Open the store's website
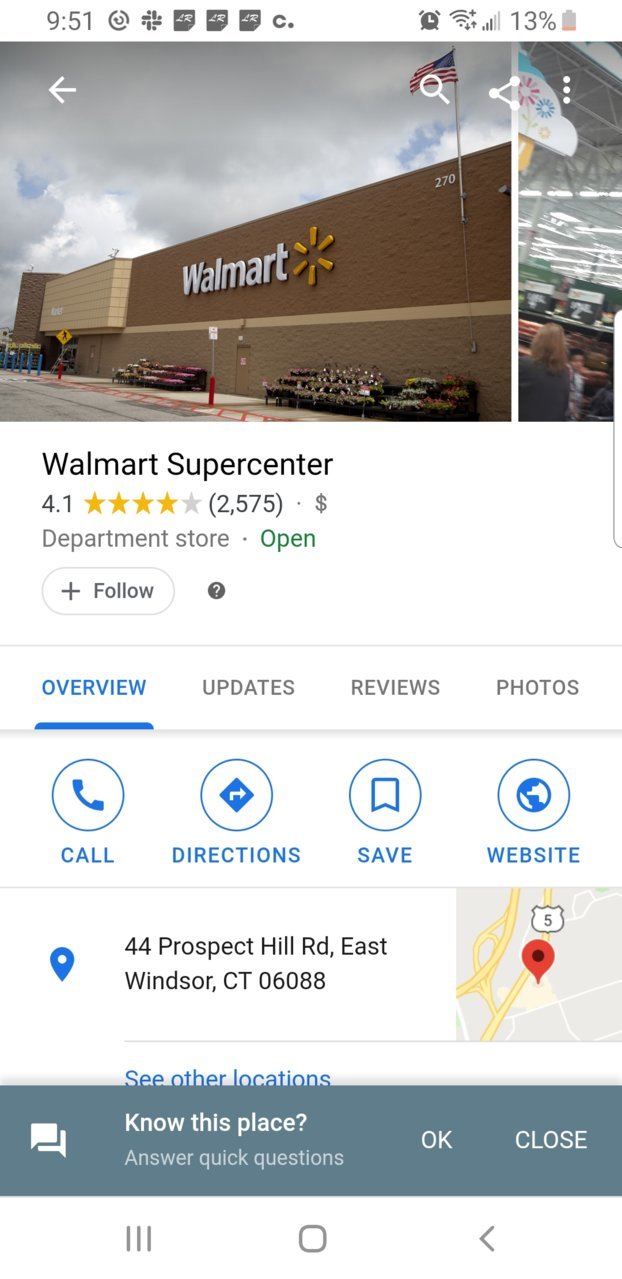The image size is (622, 1279). [x=533, y=812]
